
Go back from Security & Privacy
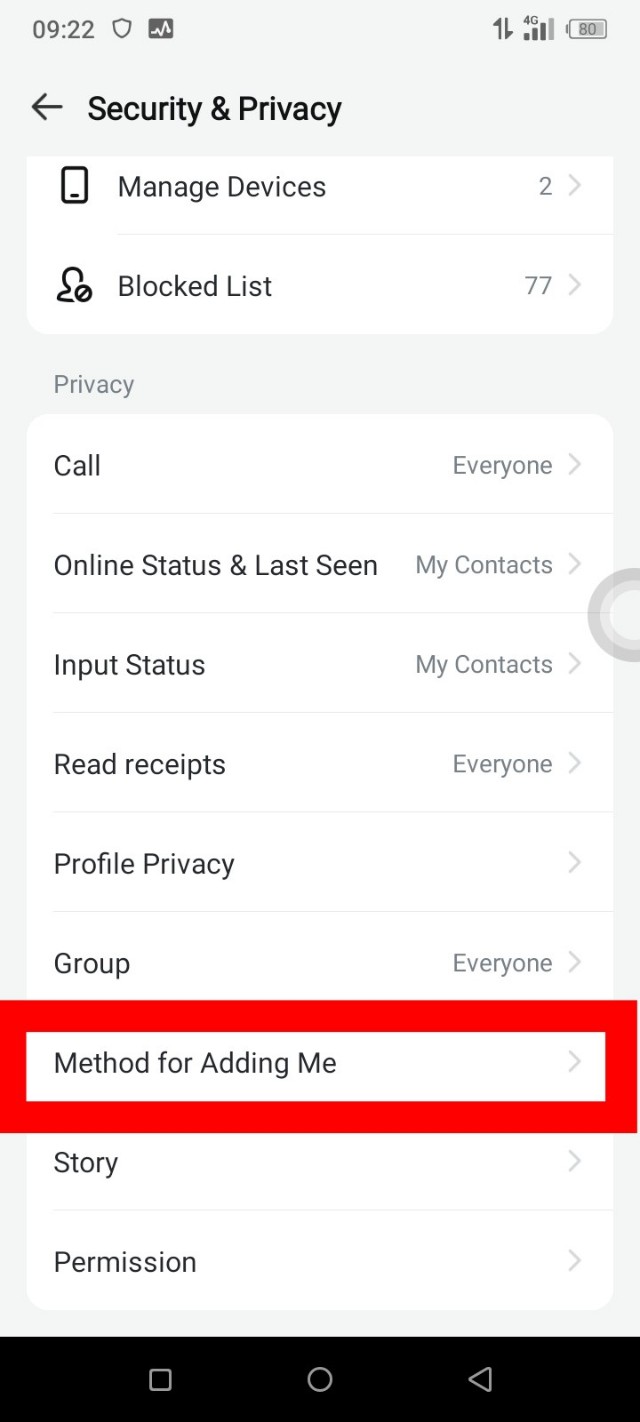47,108
